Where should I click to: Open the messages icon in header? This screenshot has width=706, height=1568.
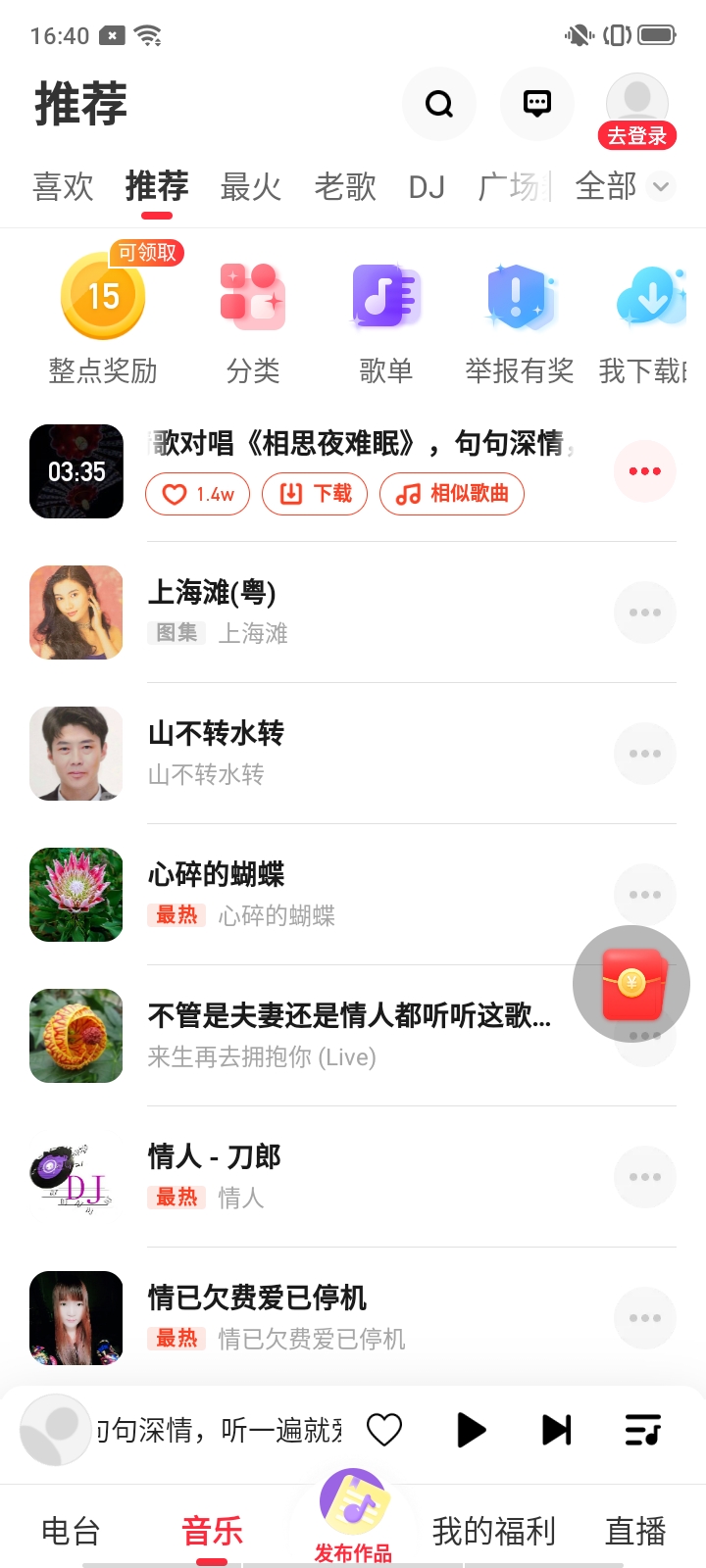pyautogui.click(x=537, y=104)
